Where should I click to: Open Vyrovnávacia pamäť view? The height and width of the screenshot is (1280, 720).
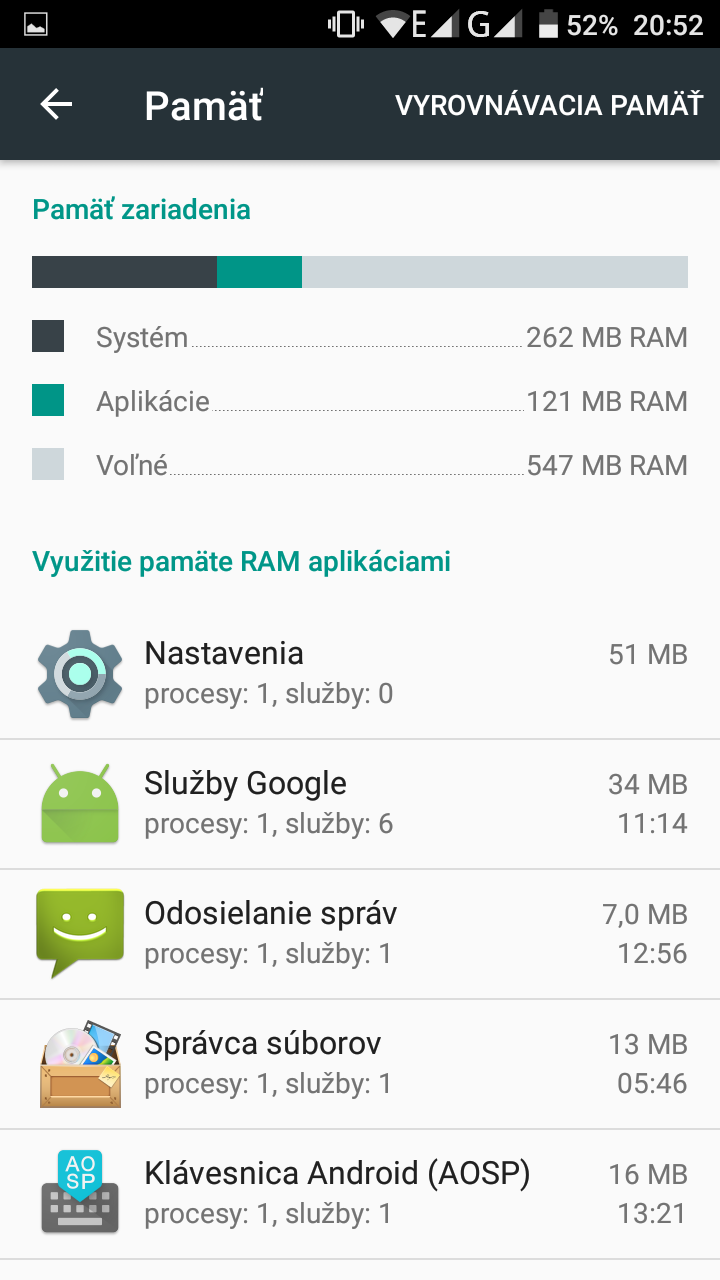coord(549,105)
